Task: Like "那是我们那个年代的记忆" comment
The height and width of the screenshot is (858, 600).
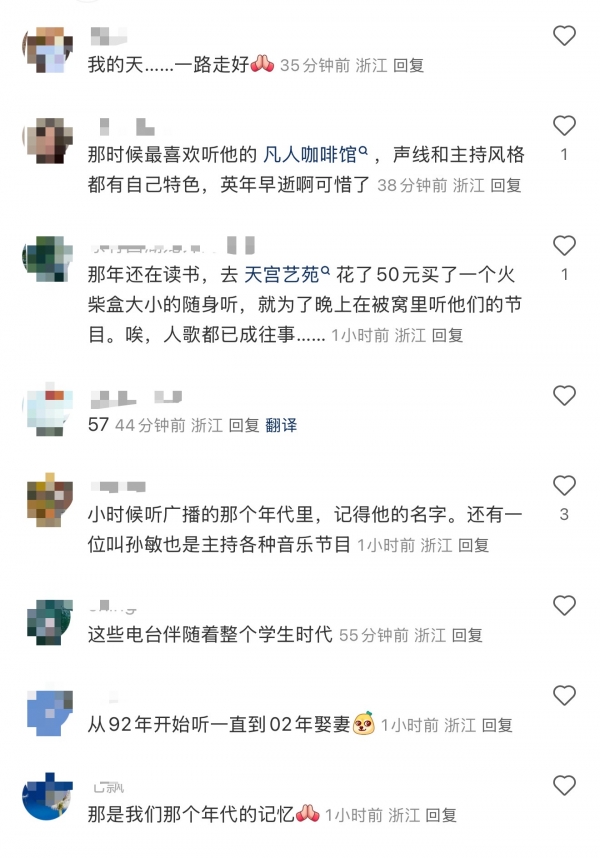Action: pos(564,786)
